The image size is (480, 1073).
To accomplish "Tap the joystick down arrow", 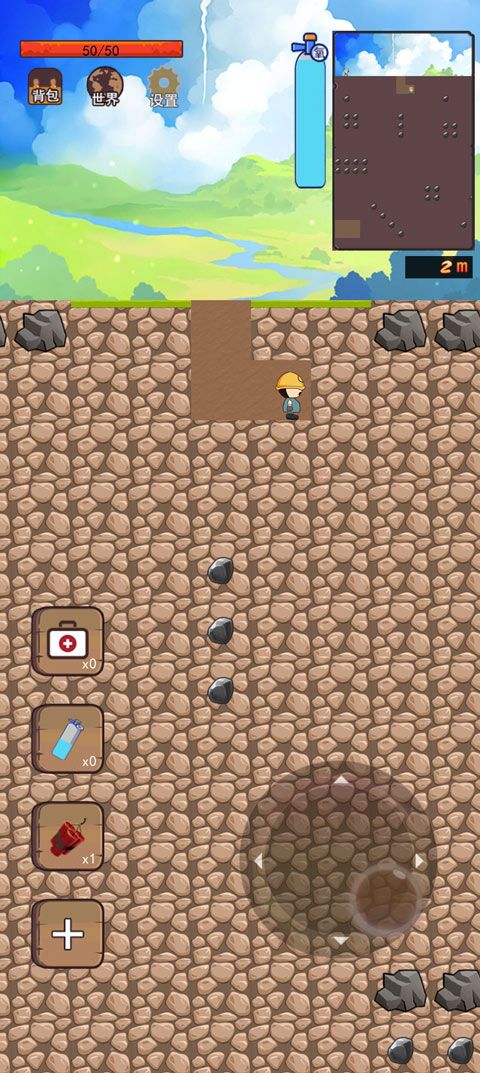I will point(340,941).
